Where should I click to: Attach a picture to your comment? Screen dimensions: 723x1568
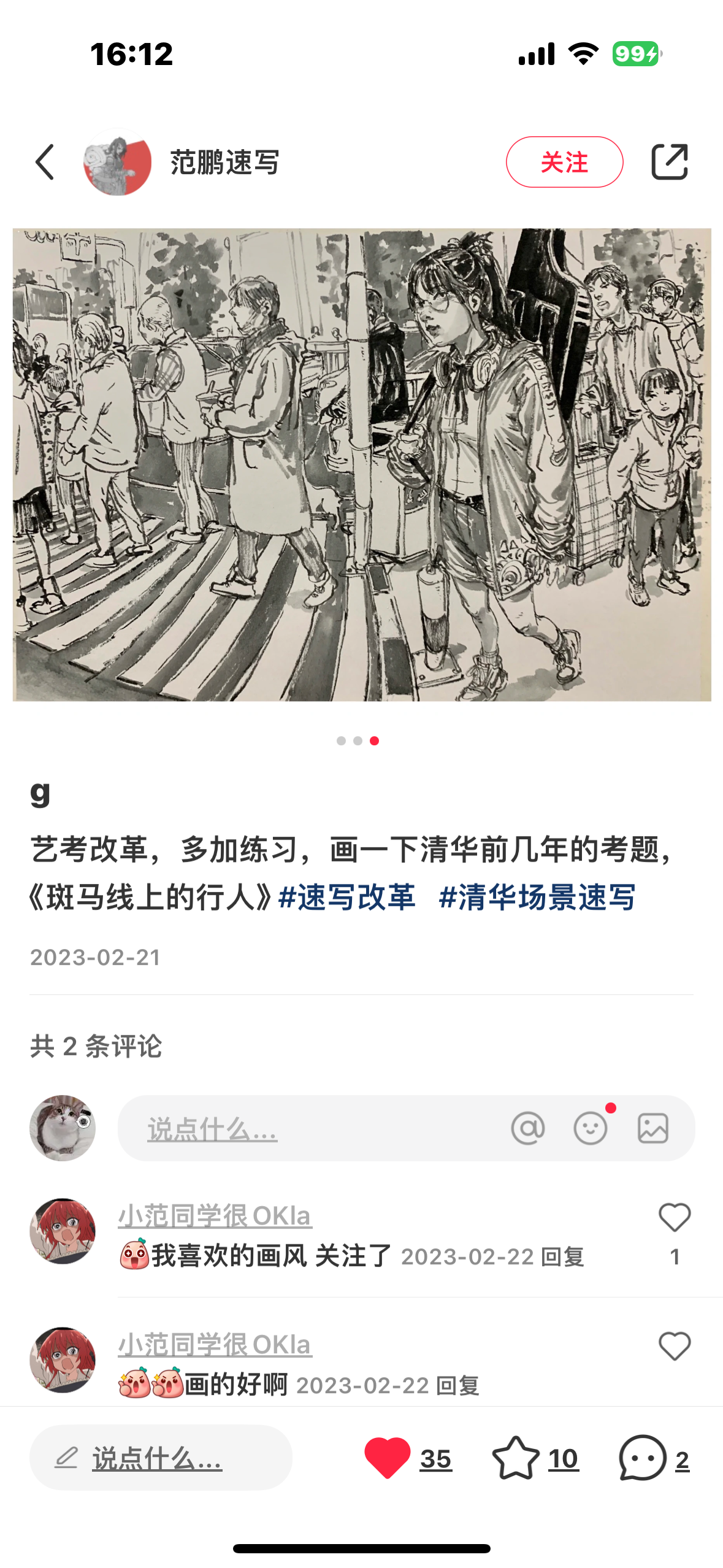click(652, 1128)
